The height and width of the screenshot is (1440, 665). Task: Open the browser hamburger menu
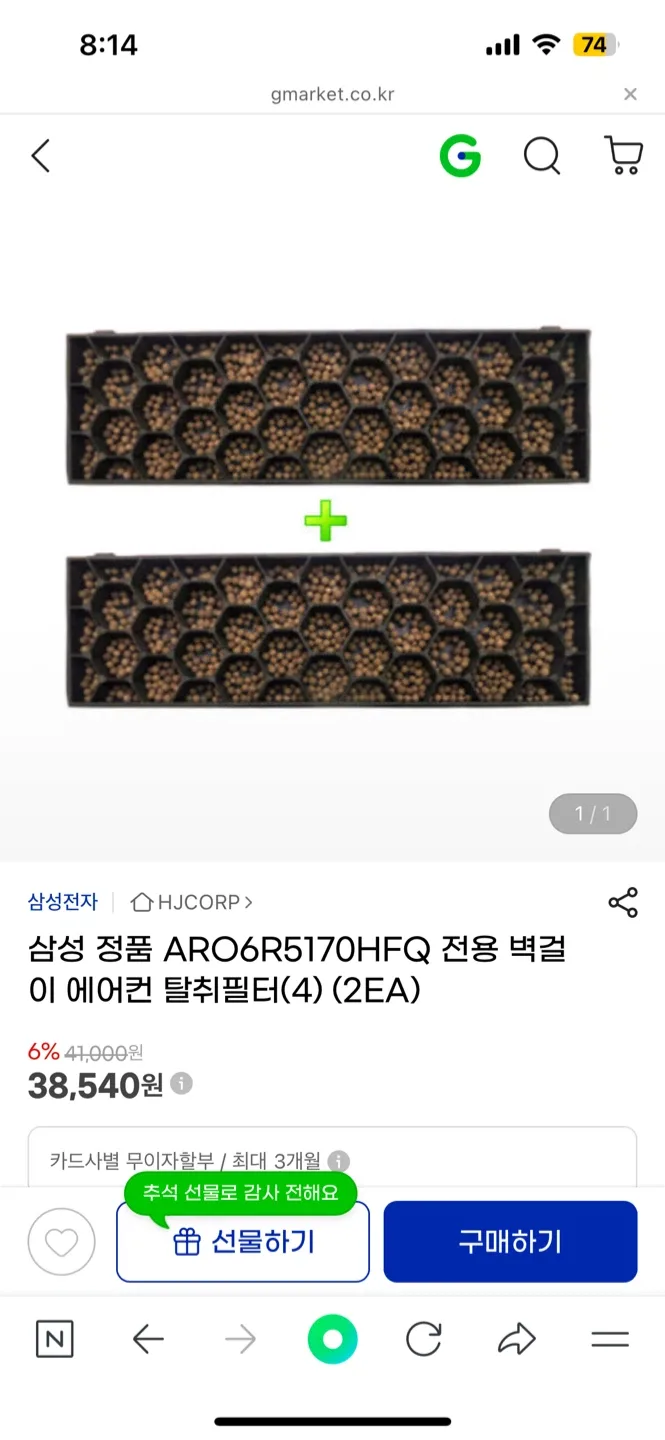coord(610,1339)
